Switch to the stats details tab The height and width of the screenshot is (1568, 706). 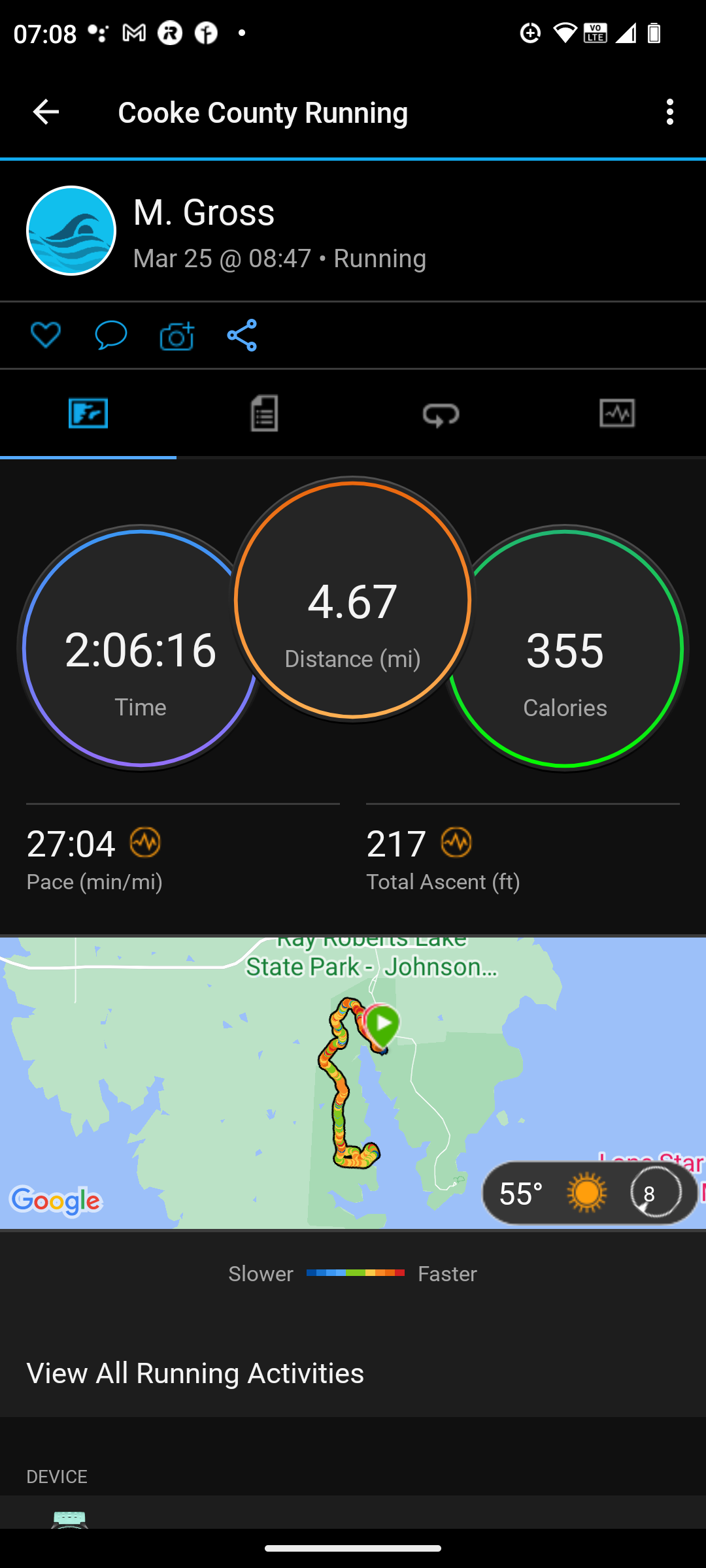click(x=264, y=413)
